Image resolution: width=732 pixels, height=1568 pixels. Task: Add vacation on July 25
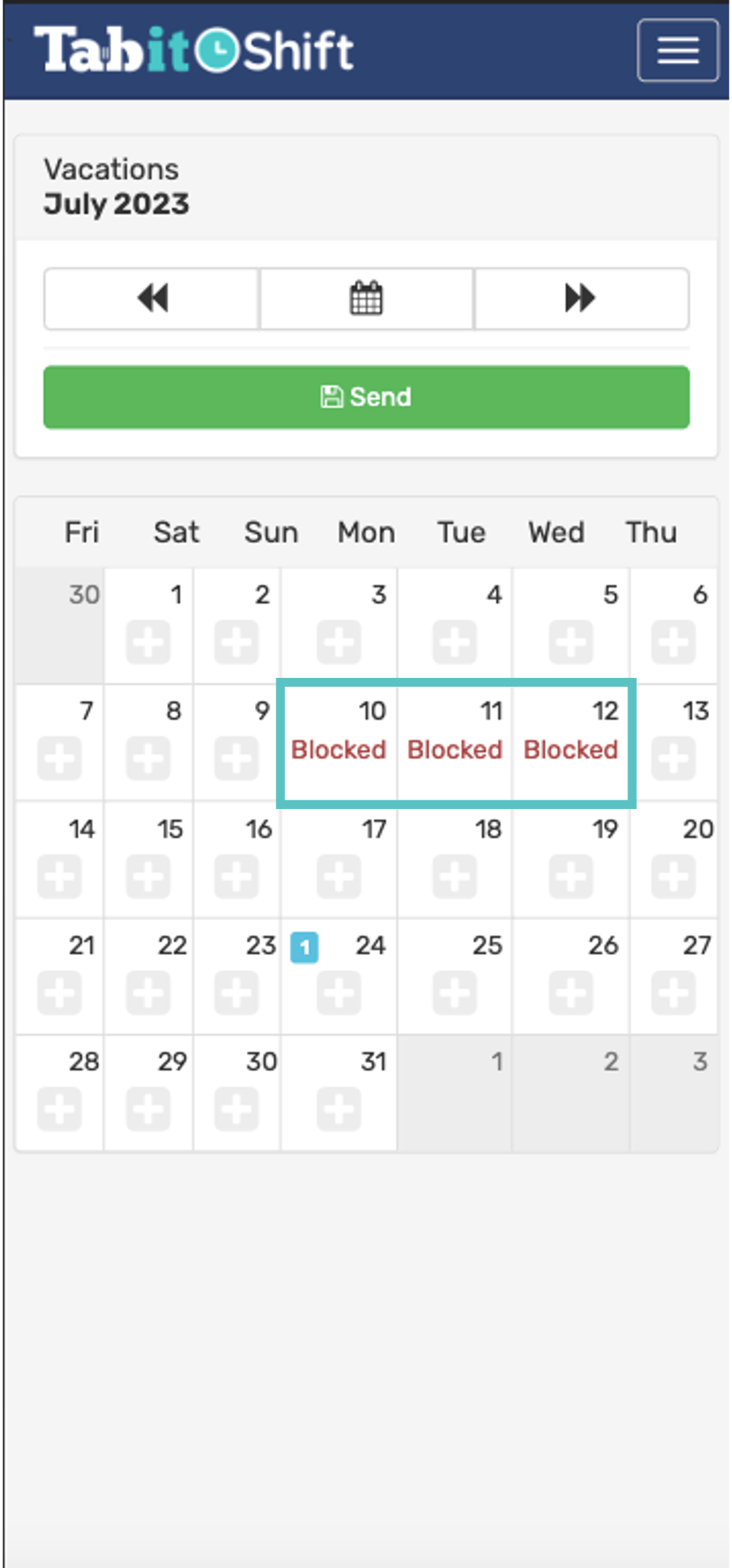pos(454,992)
